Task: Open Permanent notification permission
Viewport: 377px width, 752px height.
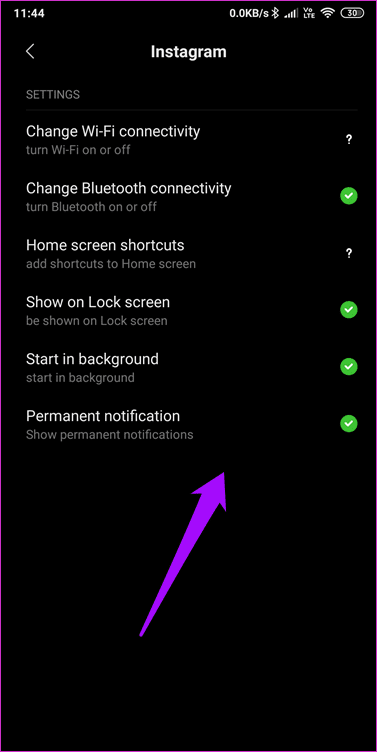Action: coord(188,425)
